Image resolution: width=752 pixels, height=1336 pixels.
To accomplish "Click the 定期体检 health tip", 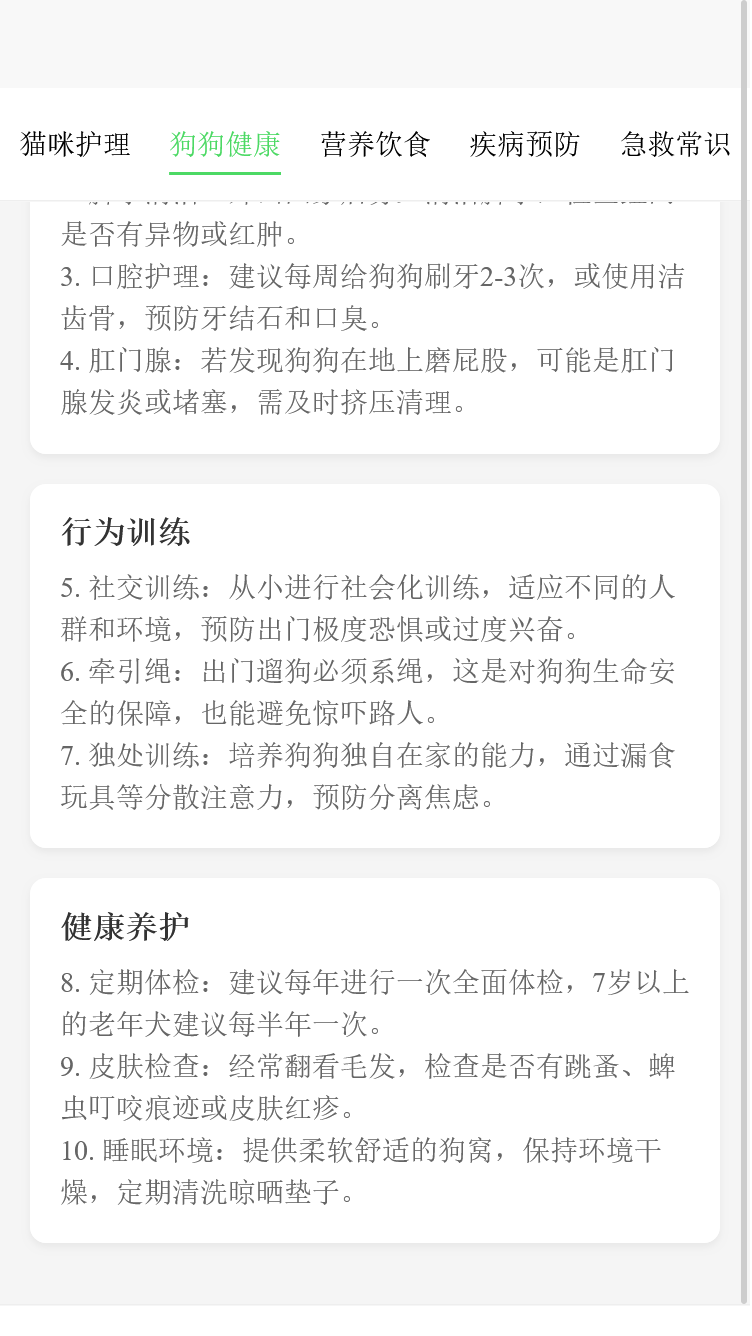I will click(373, 1003).
